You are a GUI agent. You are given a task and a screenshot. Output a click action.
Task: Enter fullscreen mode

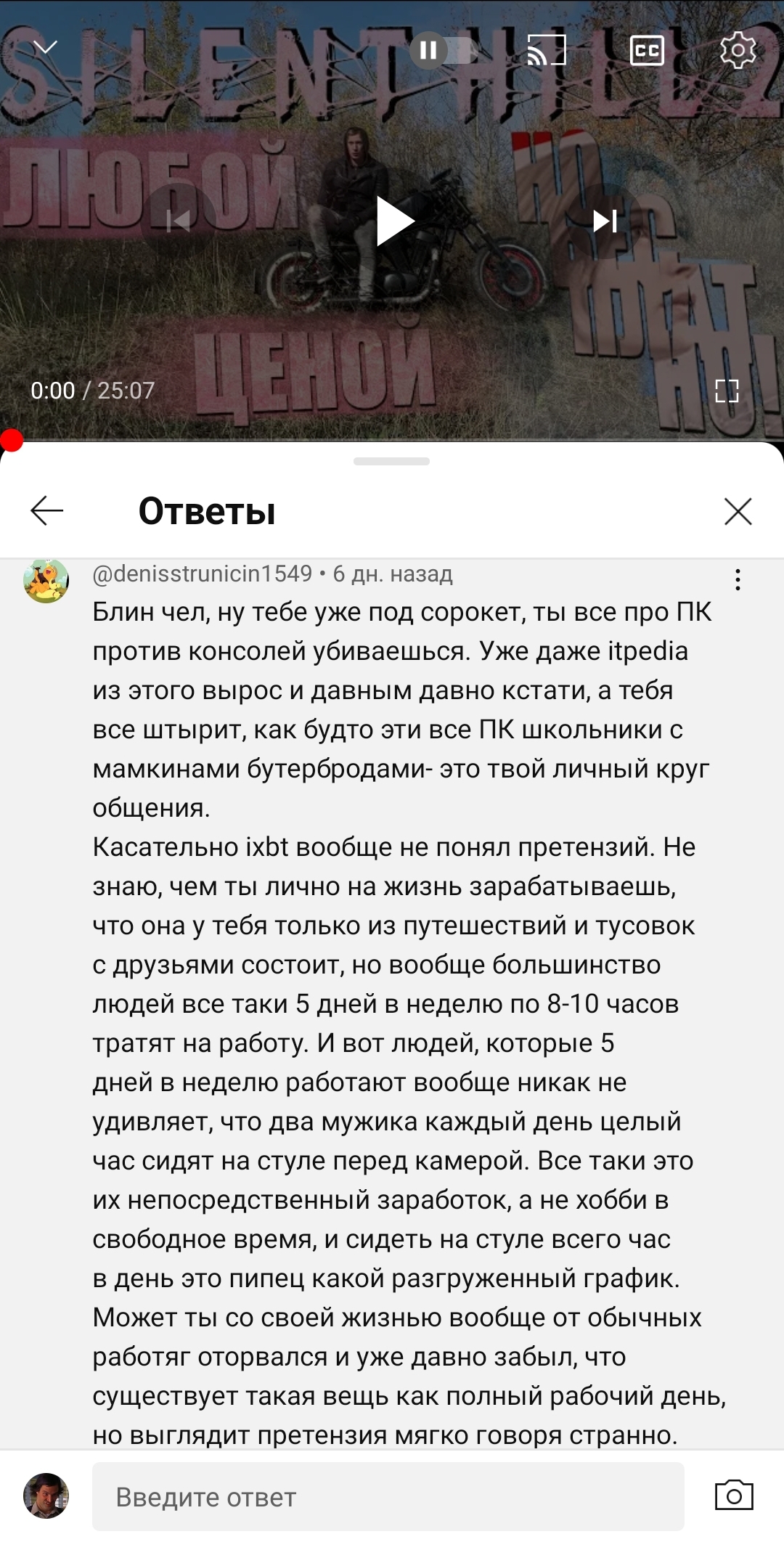(727, 391)
